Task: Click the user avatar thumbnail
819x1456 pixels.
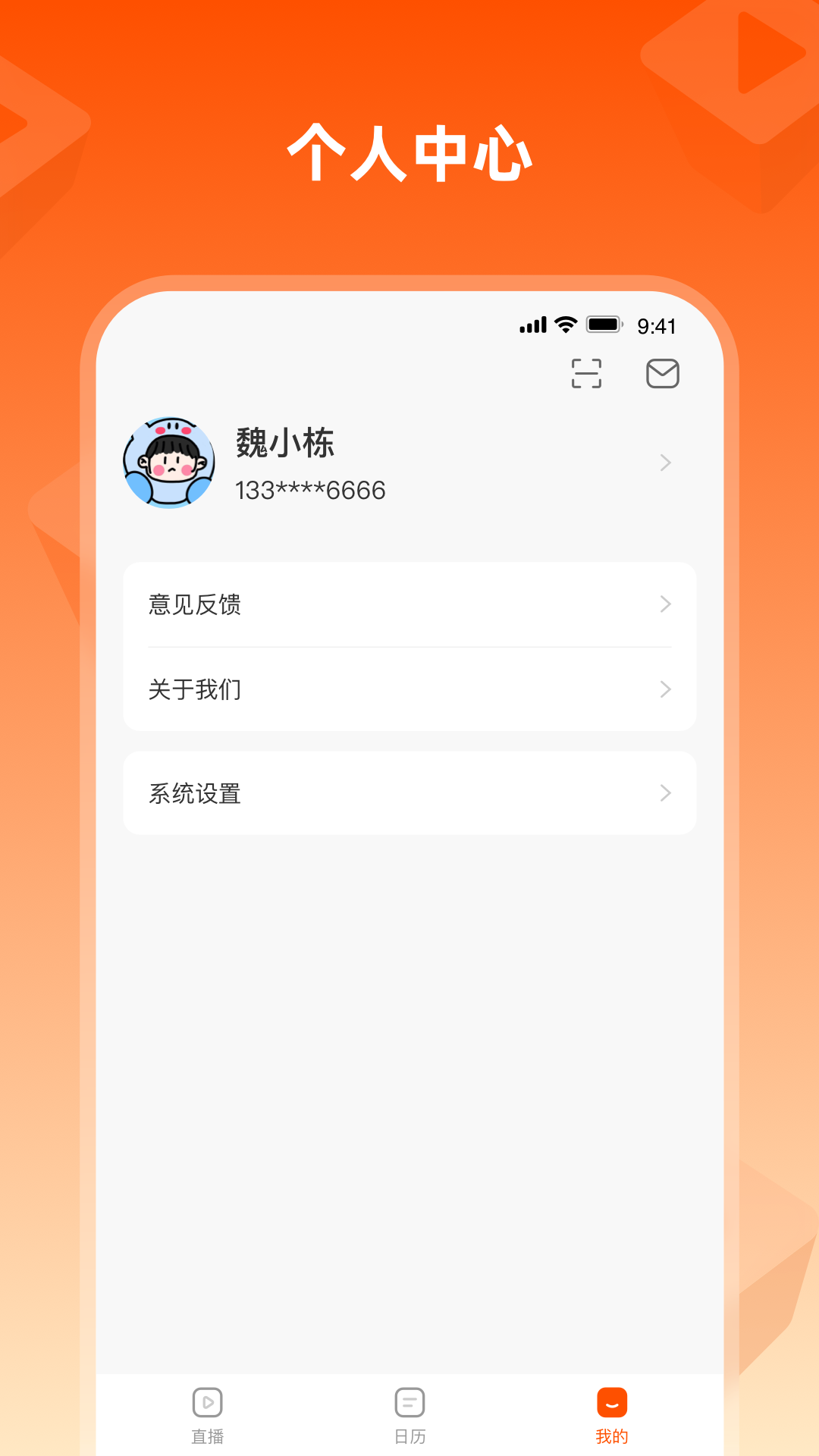Action: click(168, 463)
